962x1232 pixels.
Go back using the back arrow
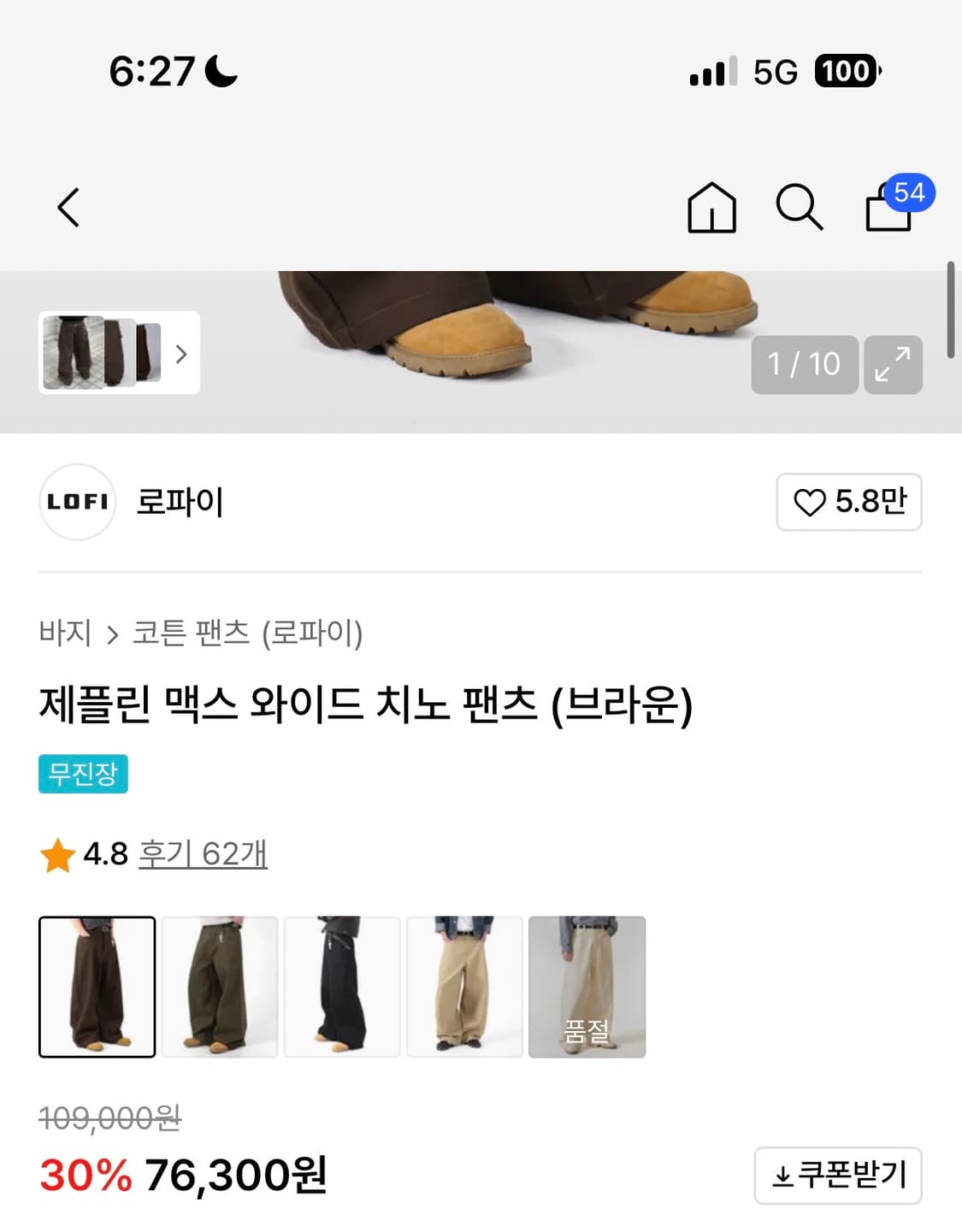pyautogui.click(x=69, y=208)
